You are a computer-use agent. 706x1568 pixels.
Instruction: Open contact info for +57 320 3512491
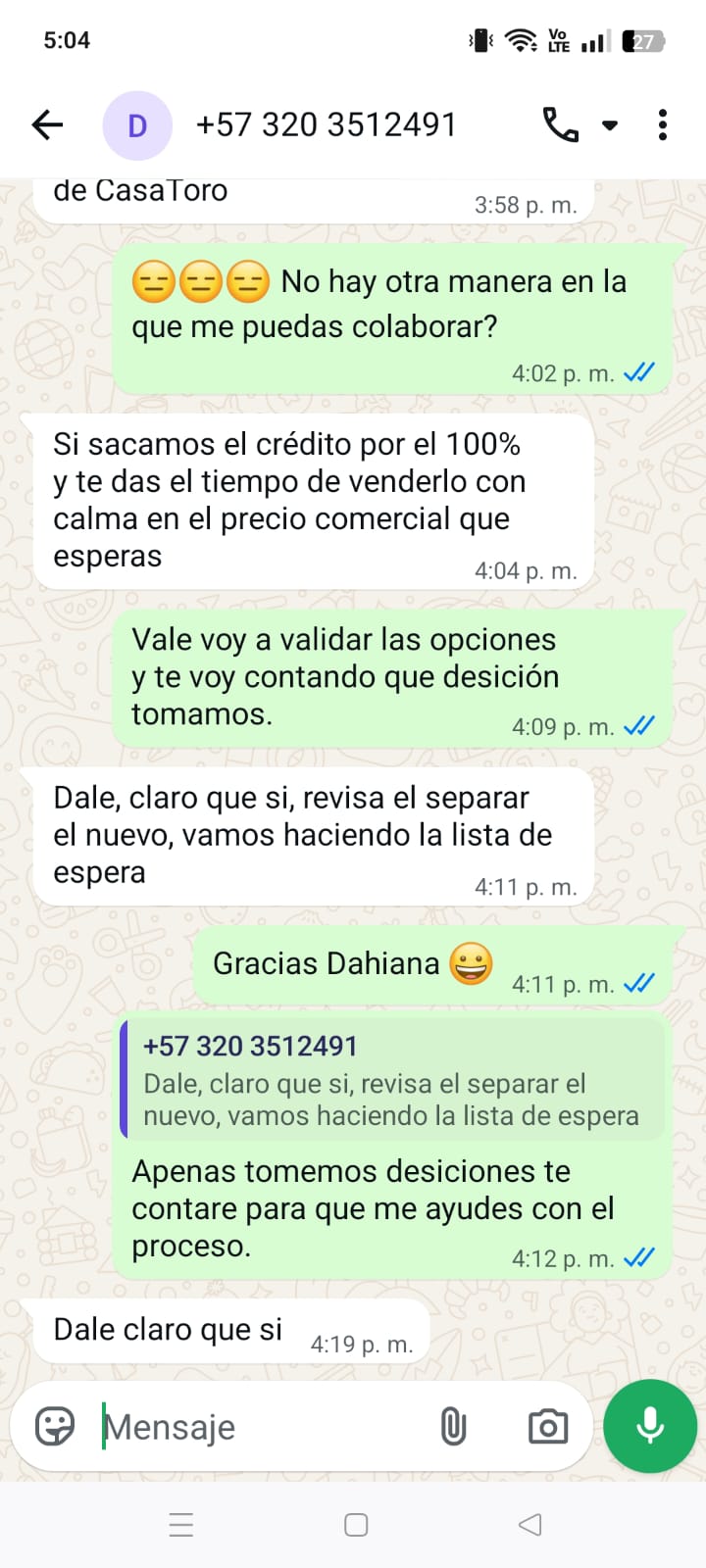(x=326, y=124)
